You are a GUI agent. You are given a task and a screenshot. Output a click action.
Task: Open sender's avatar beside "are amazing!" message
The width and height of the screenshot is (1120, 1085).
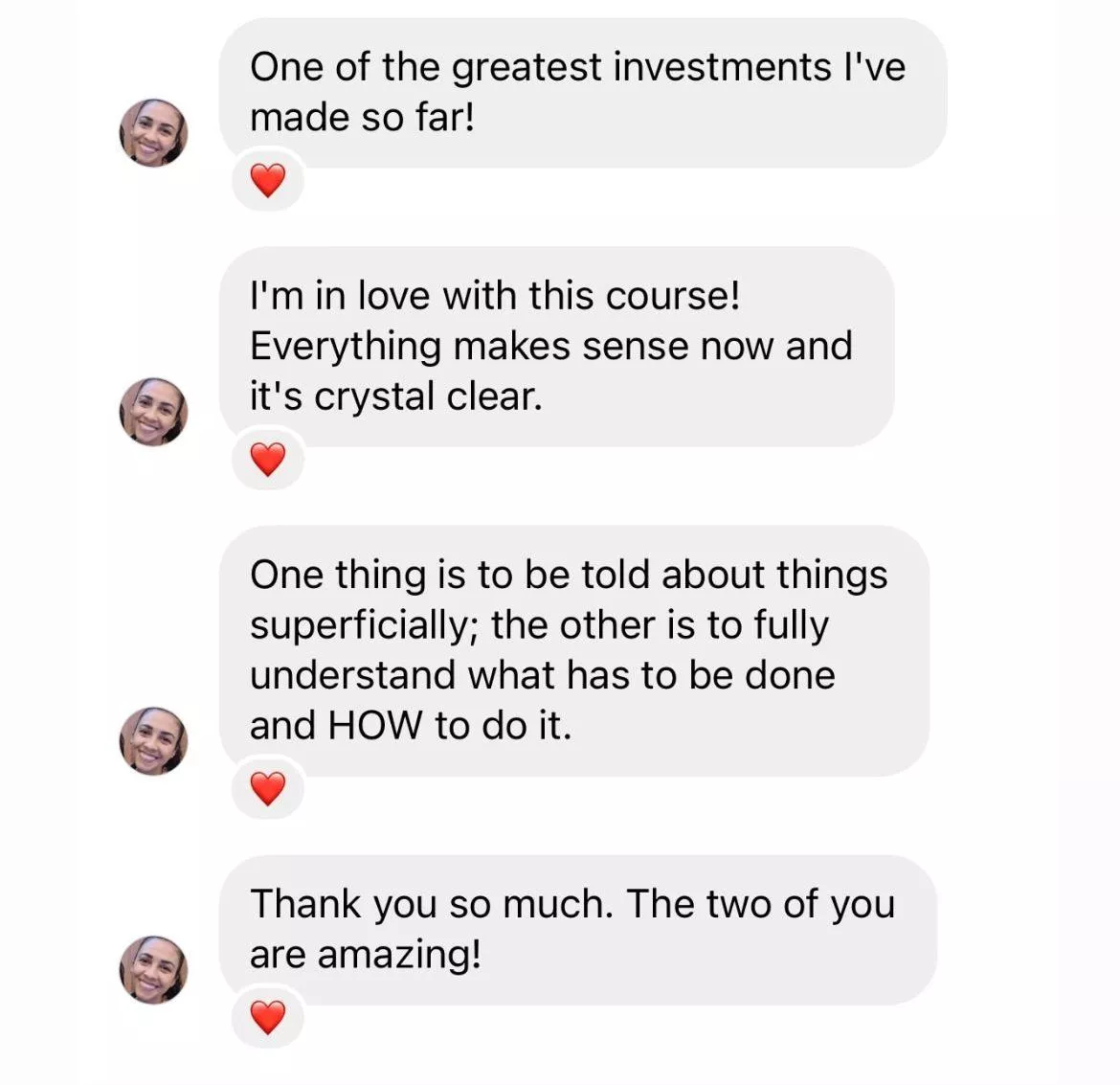click(153, 970)
